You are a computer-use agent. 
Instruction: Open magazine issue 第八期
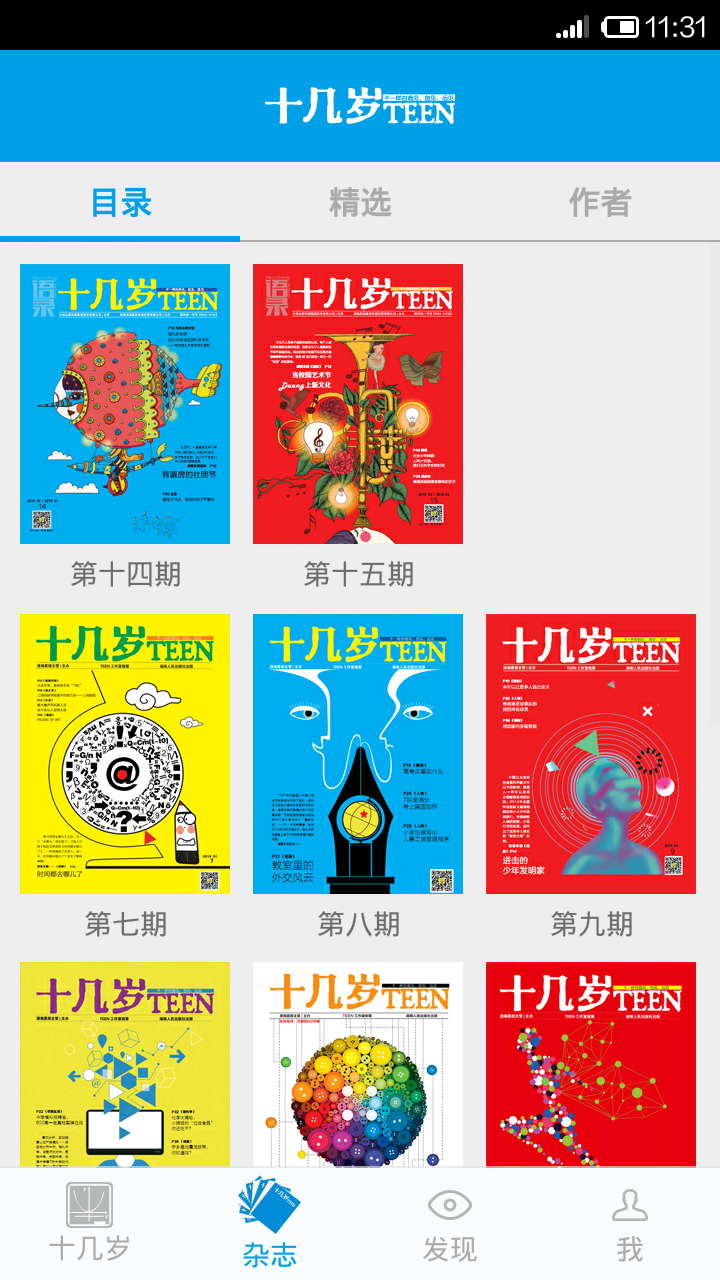(358, 754)
